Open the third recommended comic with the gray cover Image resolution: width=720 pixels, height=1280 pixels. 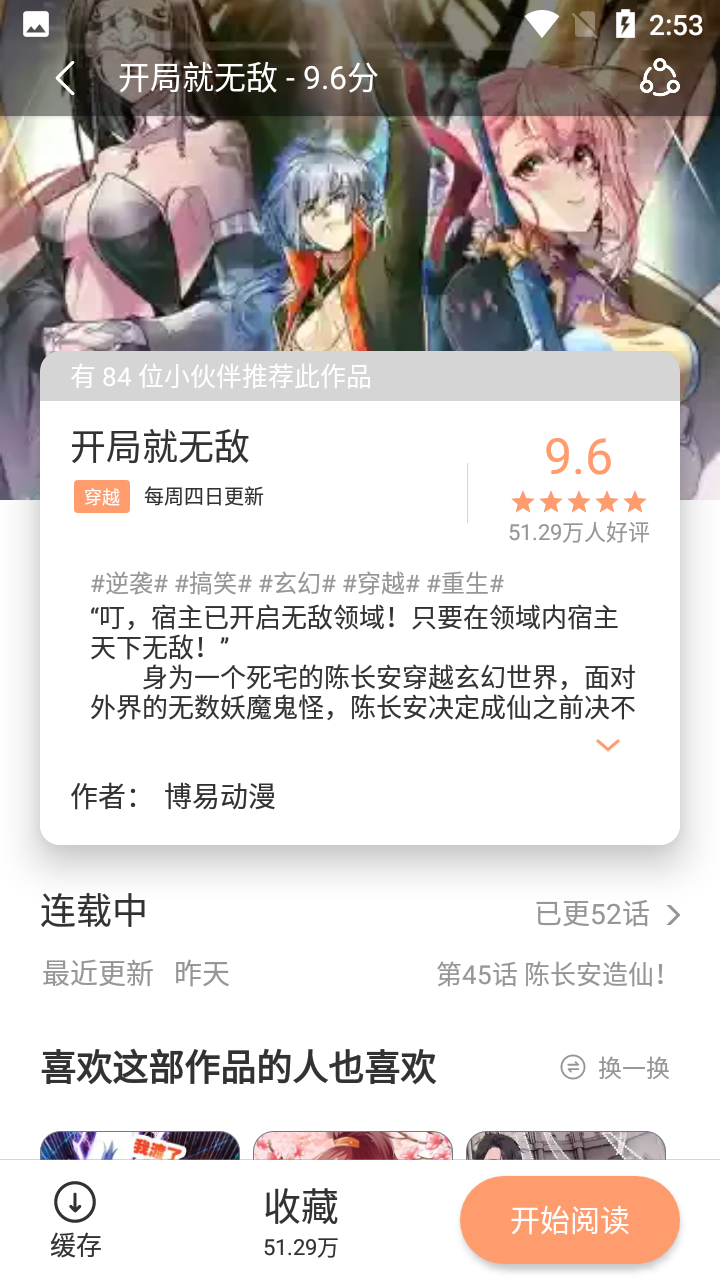pyautogui.click(x=565, y=1146)
